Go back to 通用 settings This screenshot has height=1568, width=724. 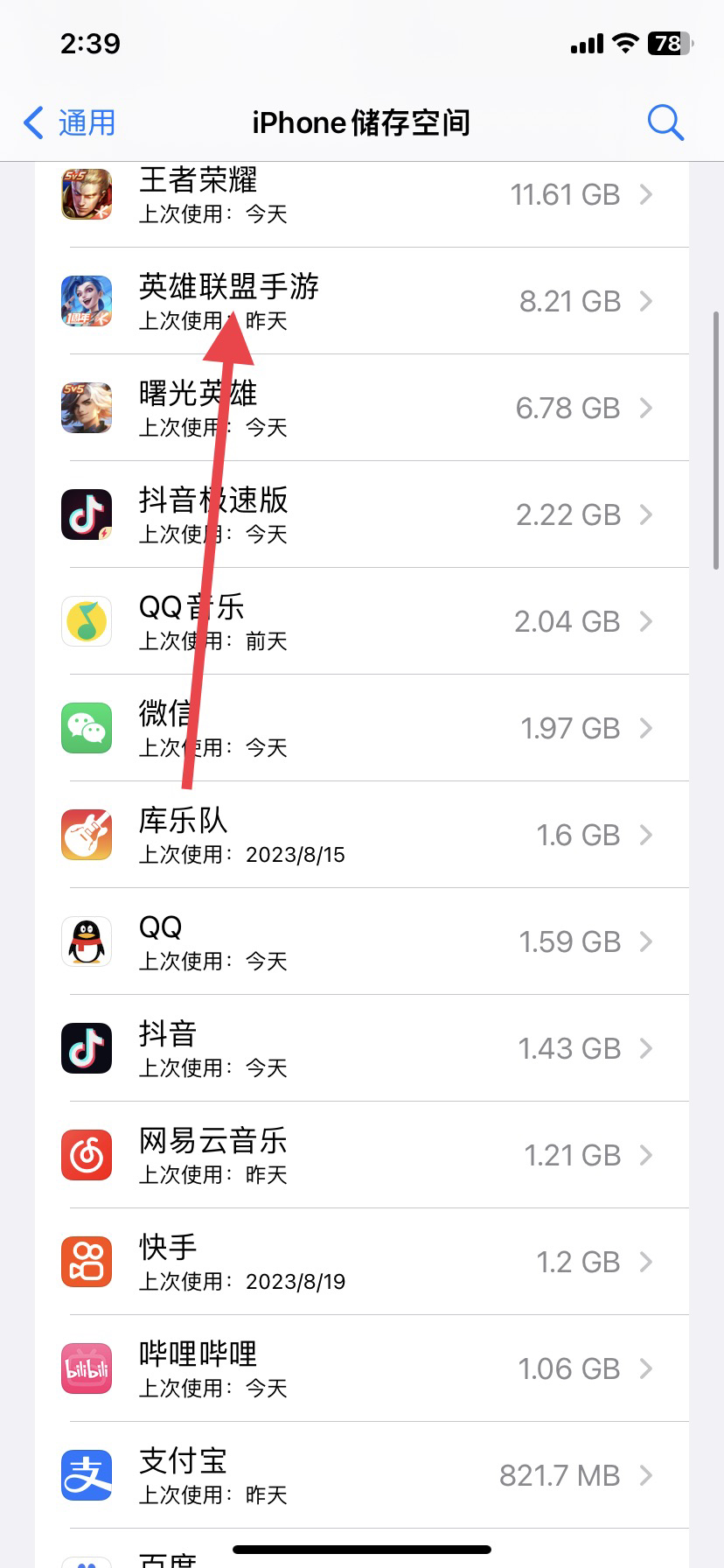click(x=70, y=122)
